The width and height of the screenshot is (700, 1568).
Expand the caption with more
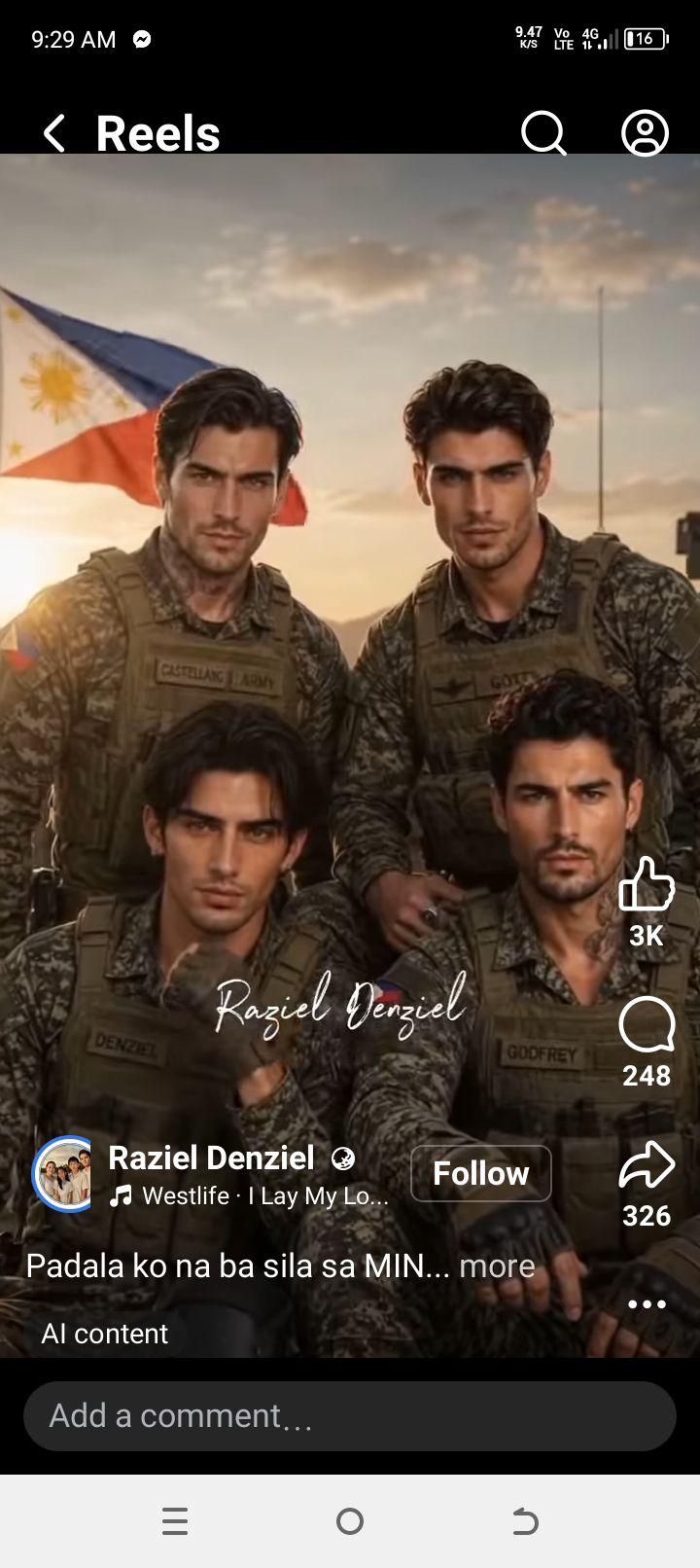click(x=497, y=1265)
